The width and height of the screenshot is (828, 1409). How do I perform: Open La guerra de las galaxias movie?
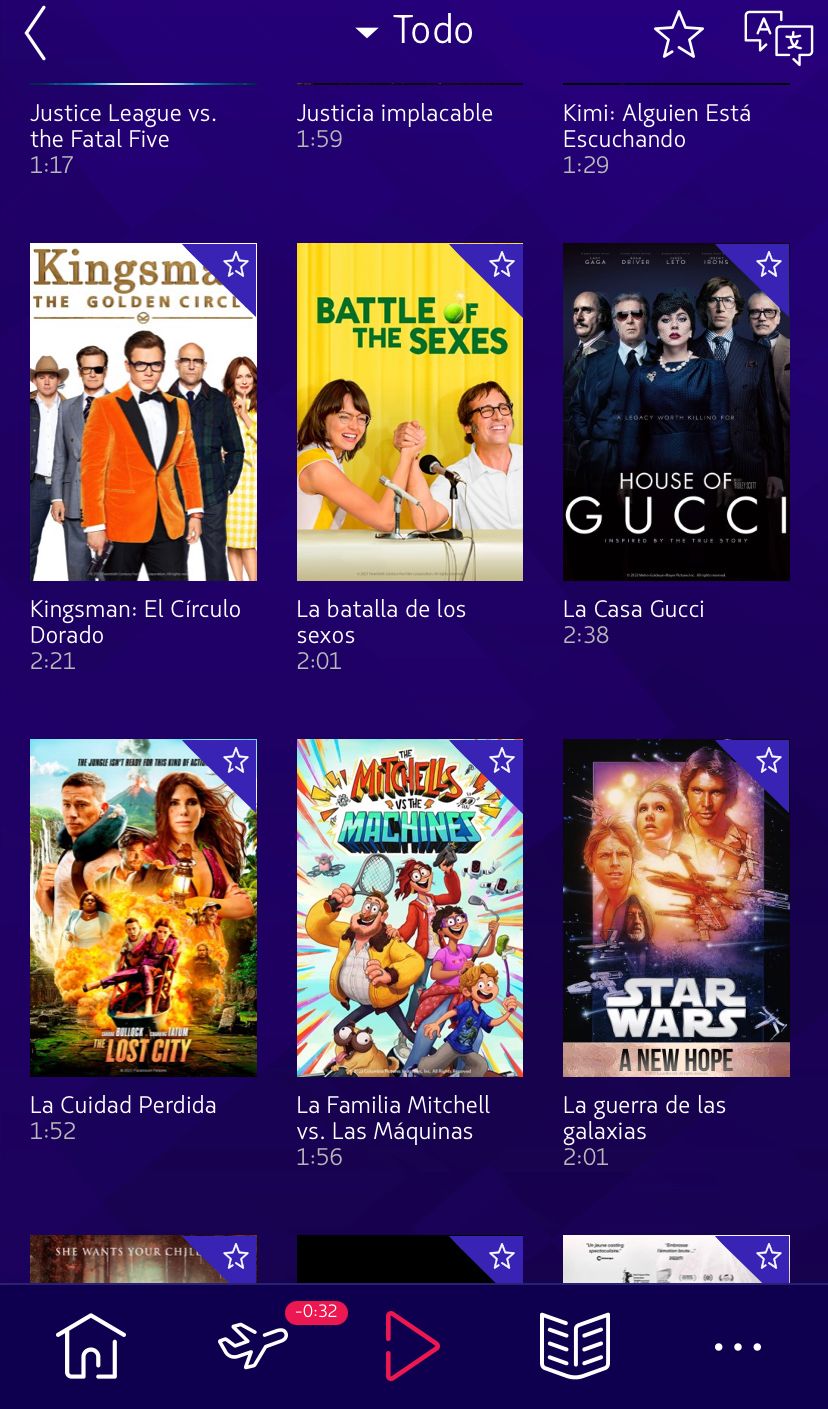click(676, 908)
